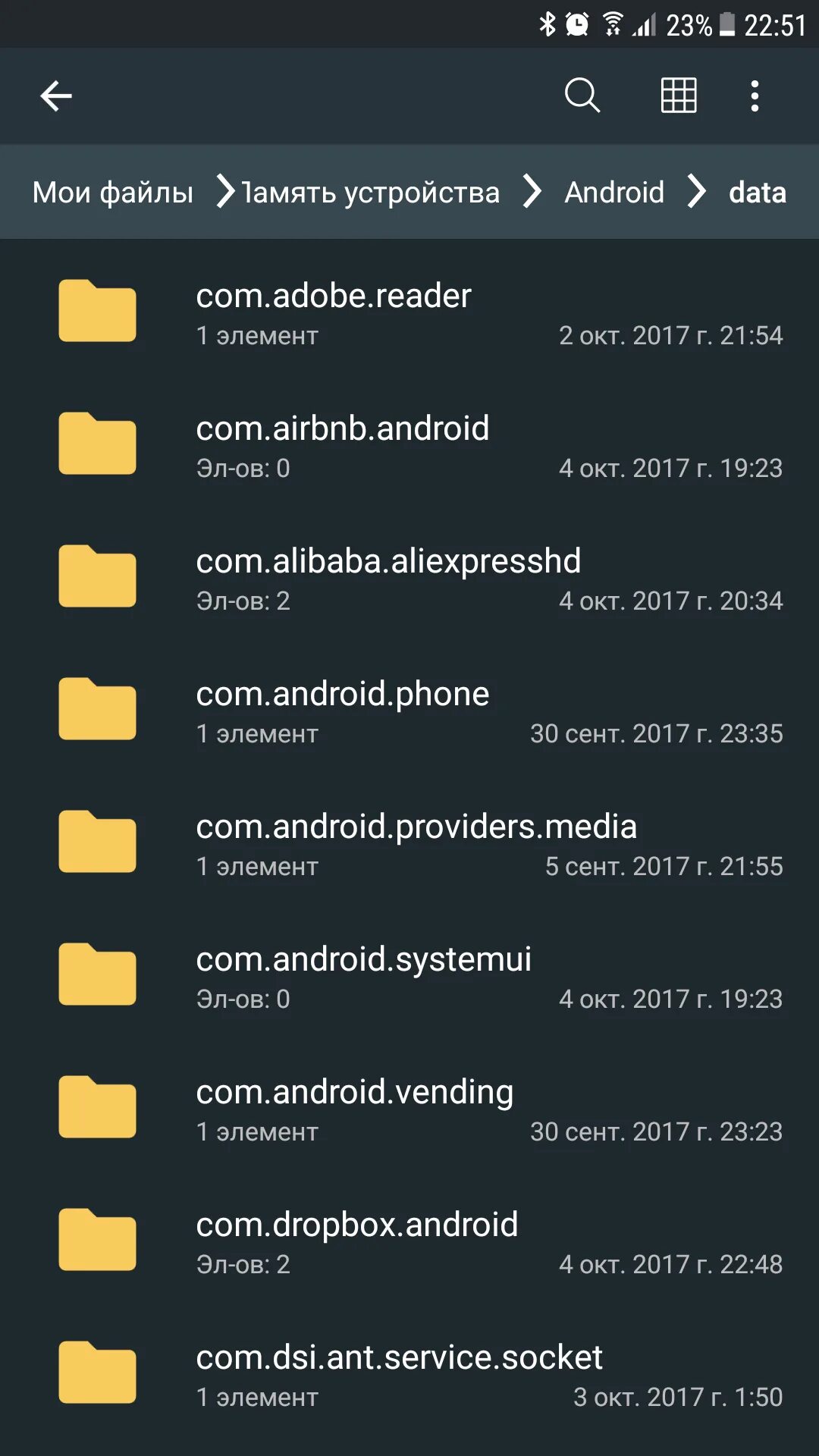Switch to grid view

point(679,96)
